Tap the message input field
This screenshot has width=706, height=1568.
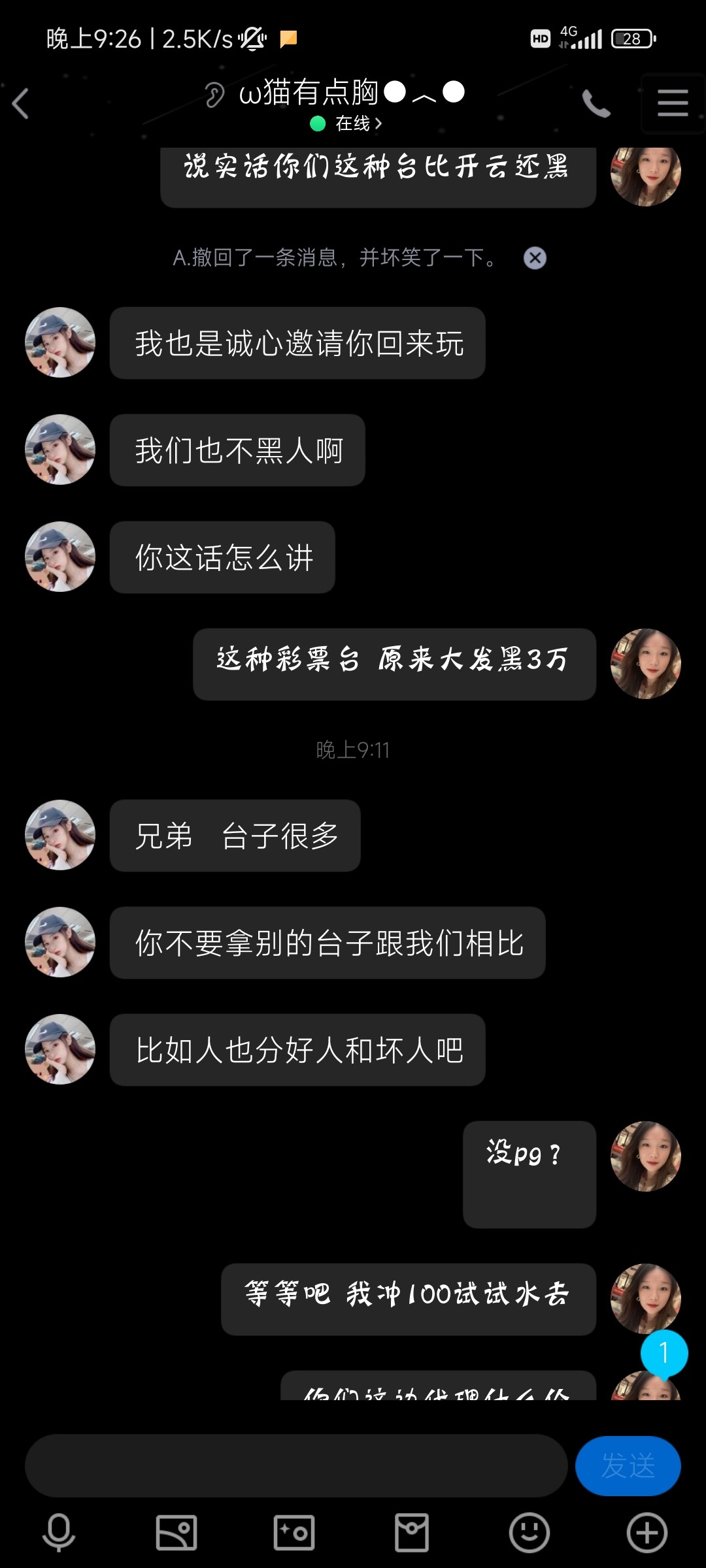pos(295,1465)
